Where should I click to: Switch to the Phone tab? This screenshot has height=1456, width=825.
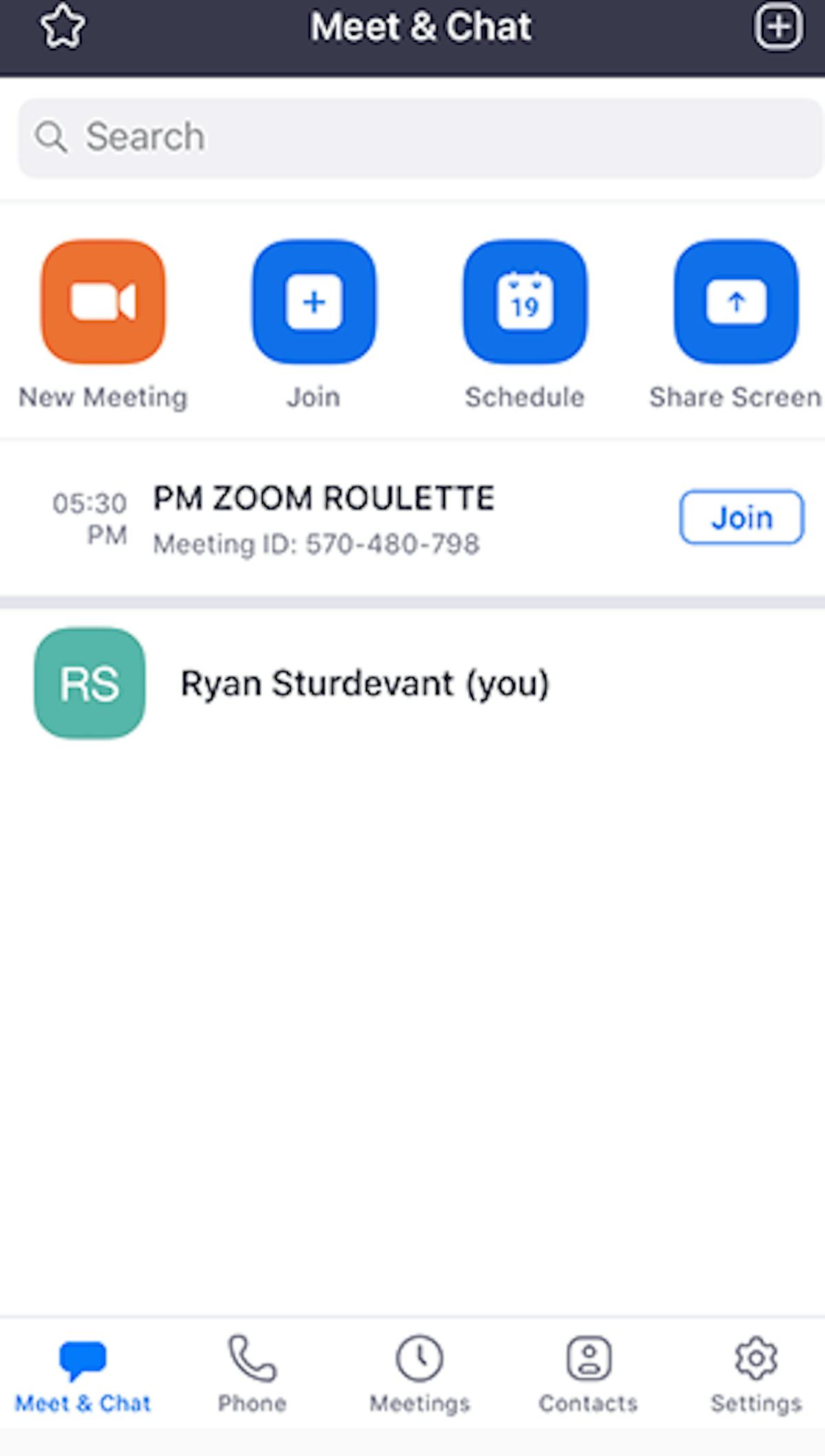(252, 1374)
